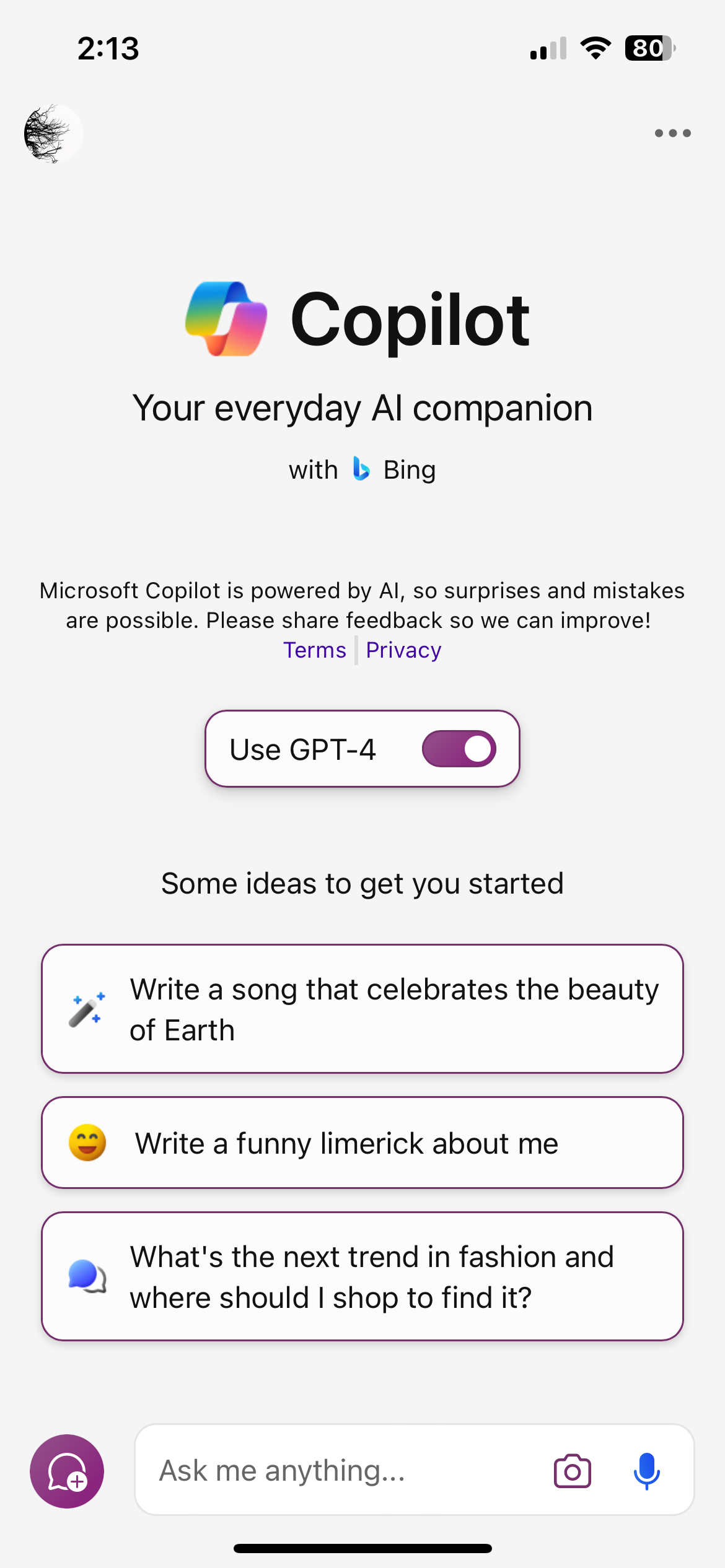
Task: Open the Terms link
Action: (x=315, y=650)
